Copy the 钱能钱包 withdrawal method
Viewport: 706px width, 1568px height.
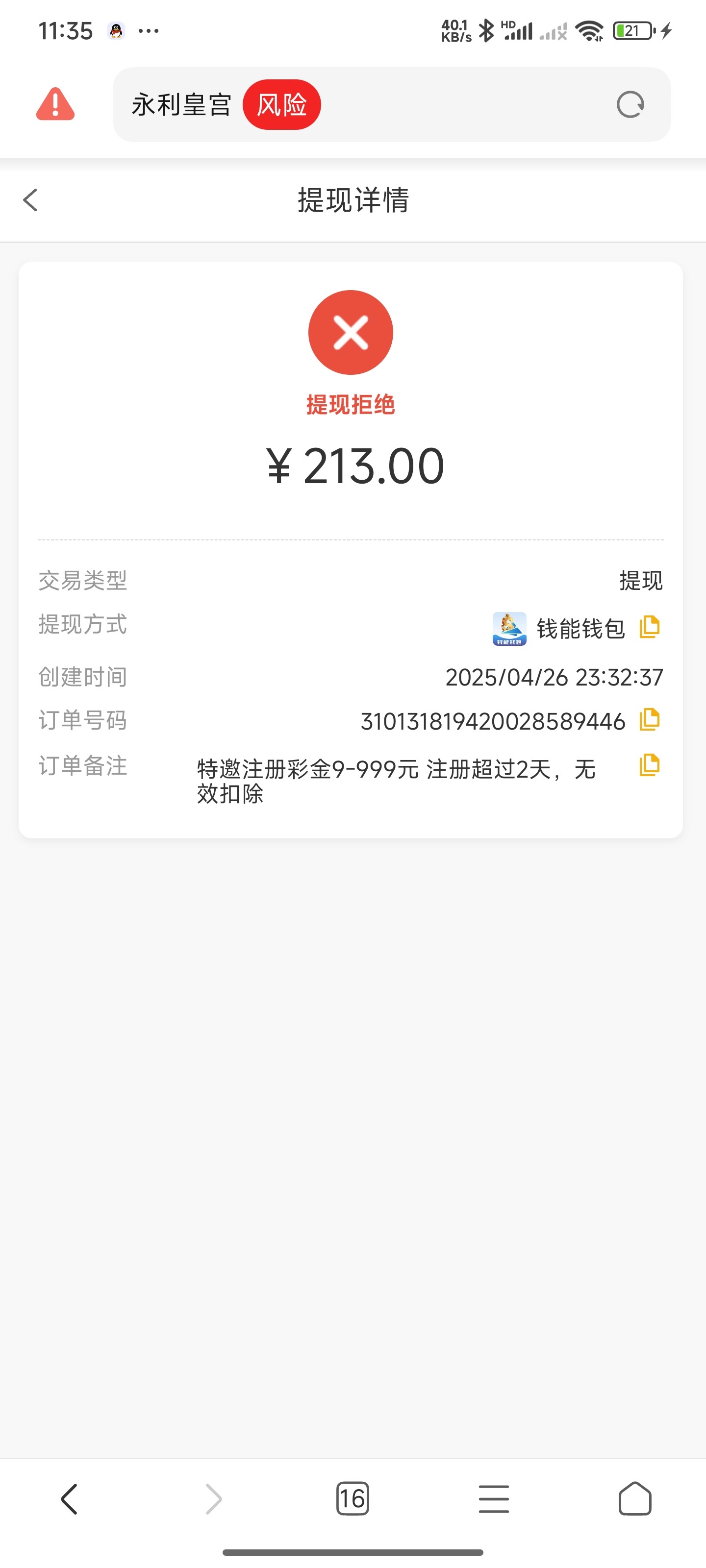649,627
